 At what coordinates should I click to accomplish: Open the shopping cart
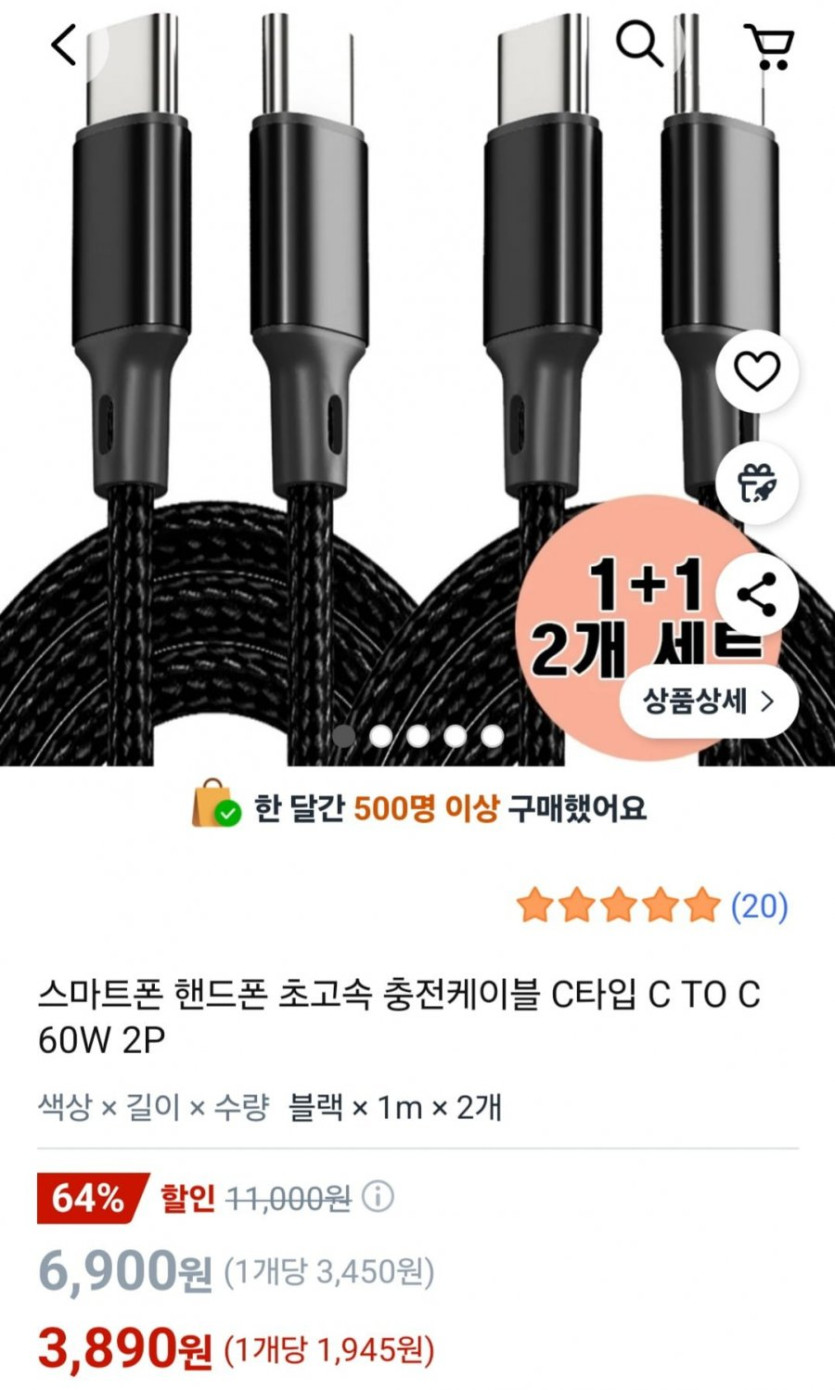769,45
